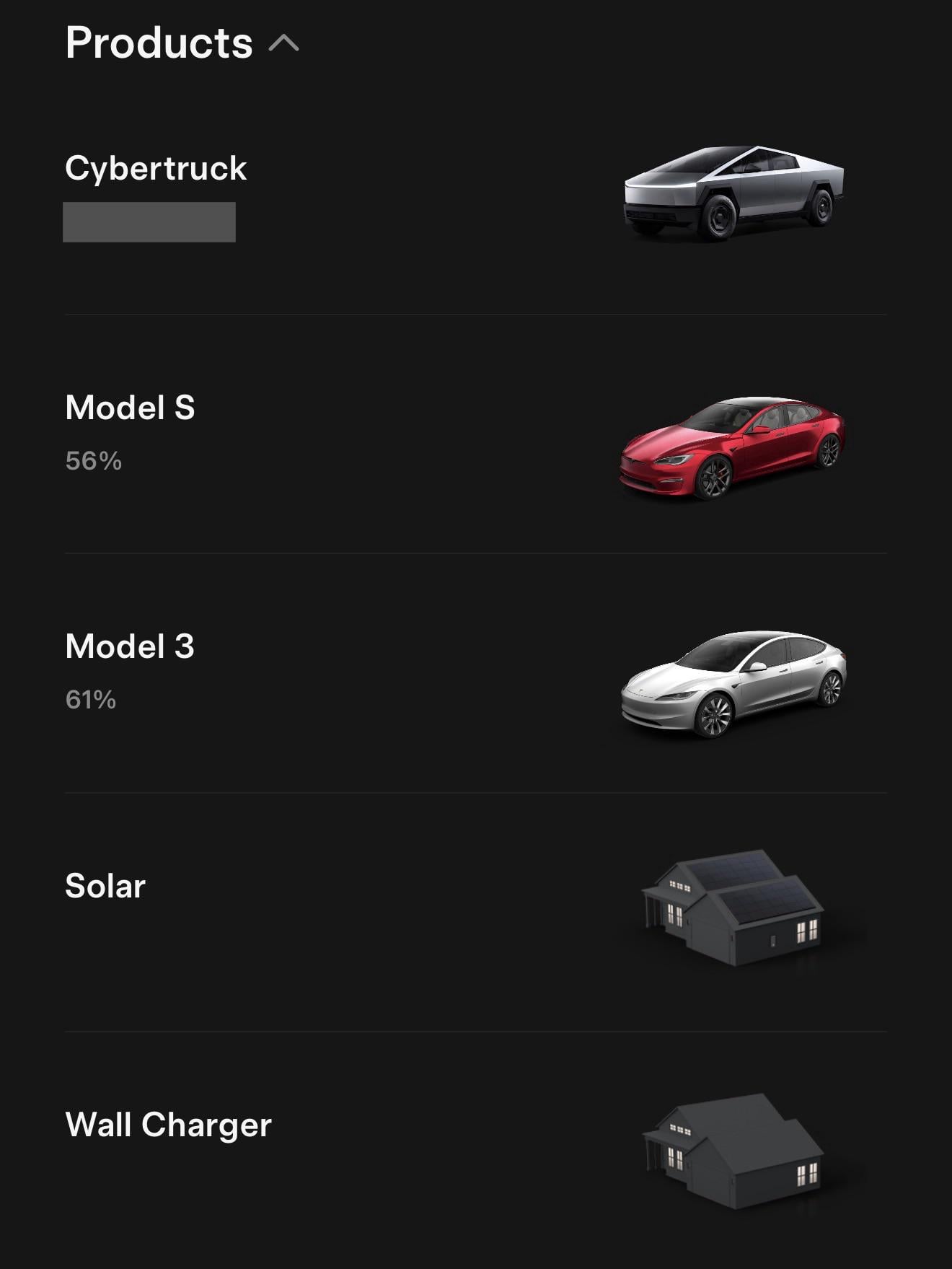Select Model S at 56%
The width and height of the screenshot is (952, 1269).
tap(131, 408)
